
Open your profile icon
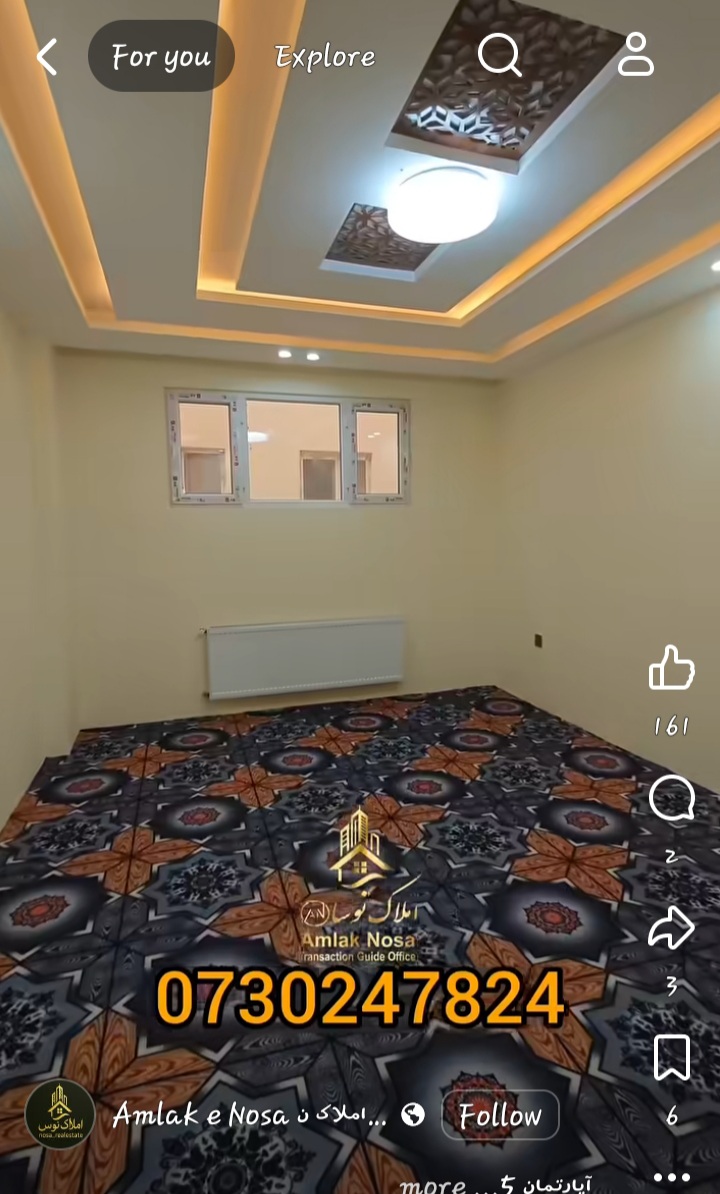point(635,56)
